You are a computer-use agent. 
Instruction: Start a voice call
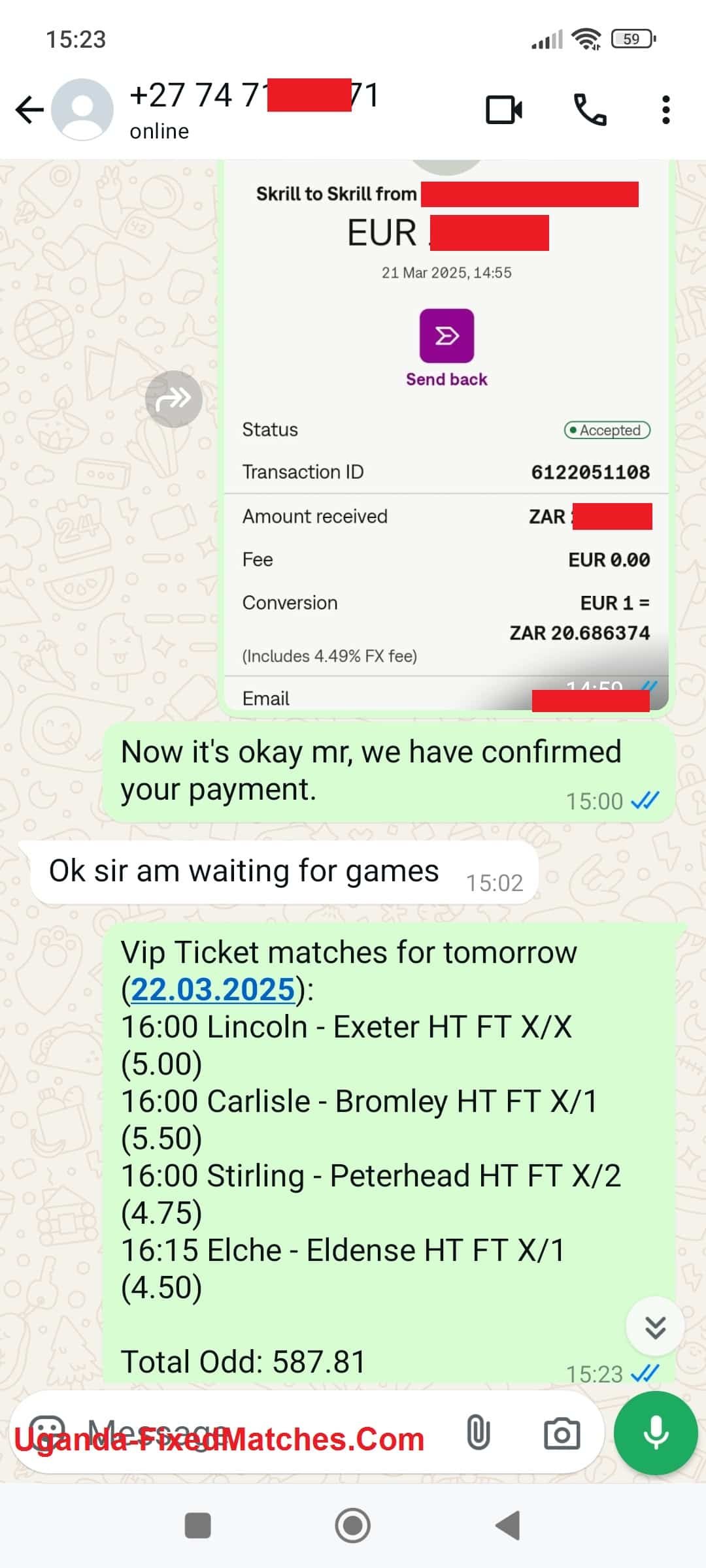click(590, 110)
